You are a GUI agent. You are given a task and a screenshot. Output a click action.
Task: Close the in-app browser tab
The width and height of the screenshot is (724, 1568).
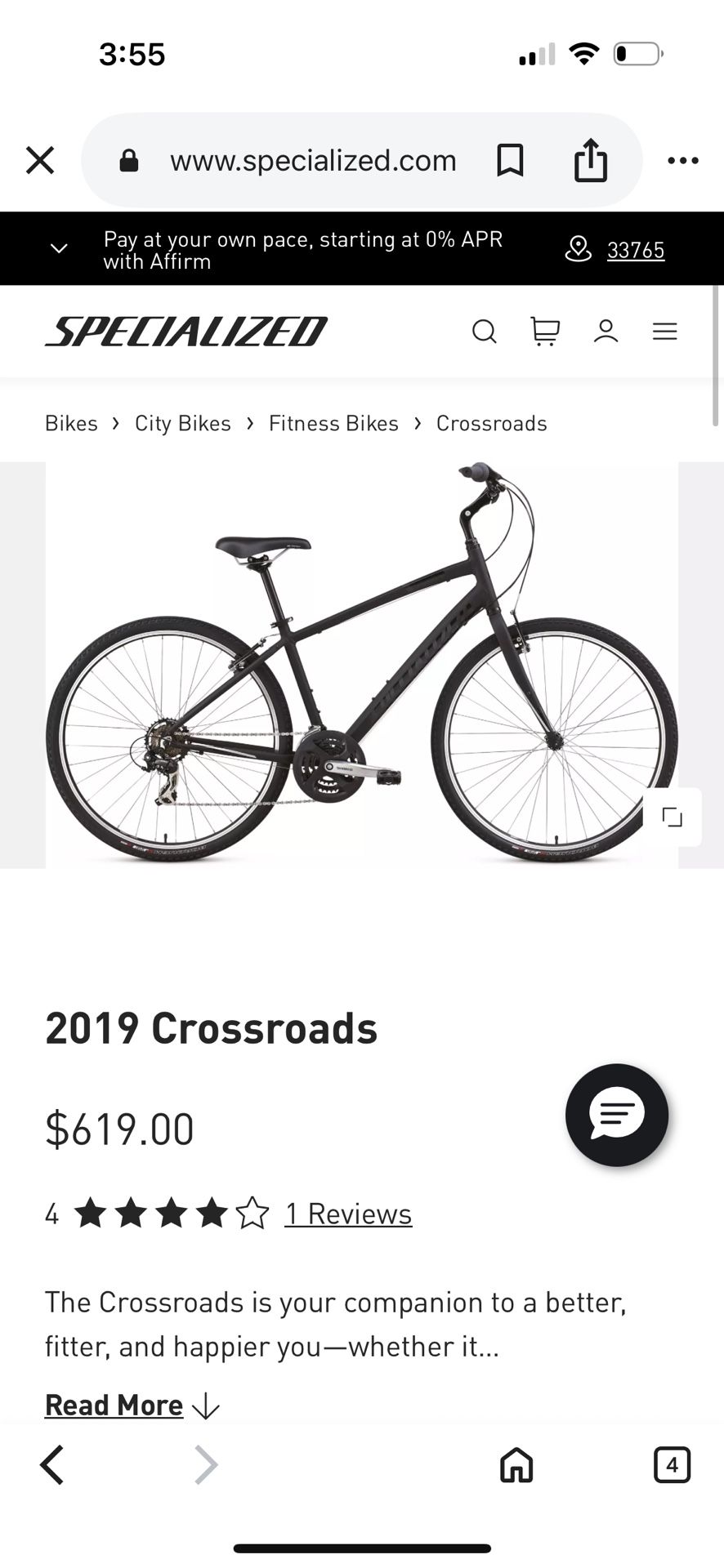40,160
